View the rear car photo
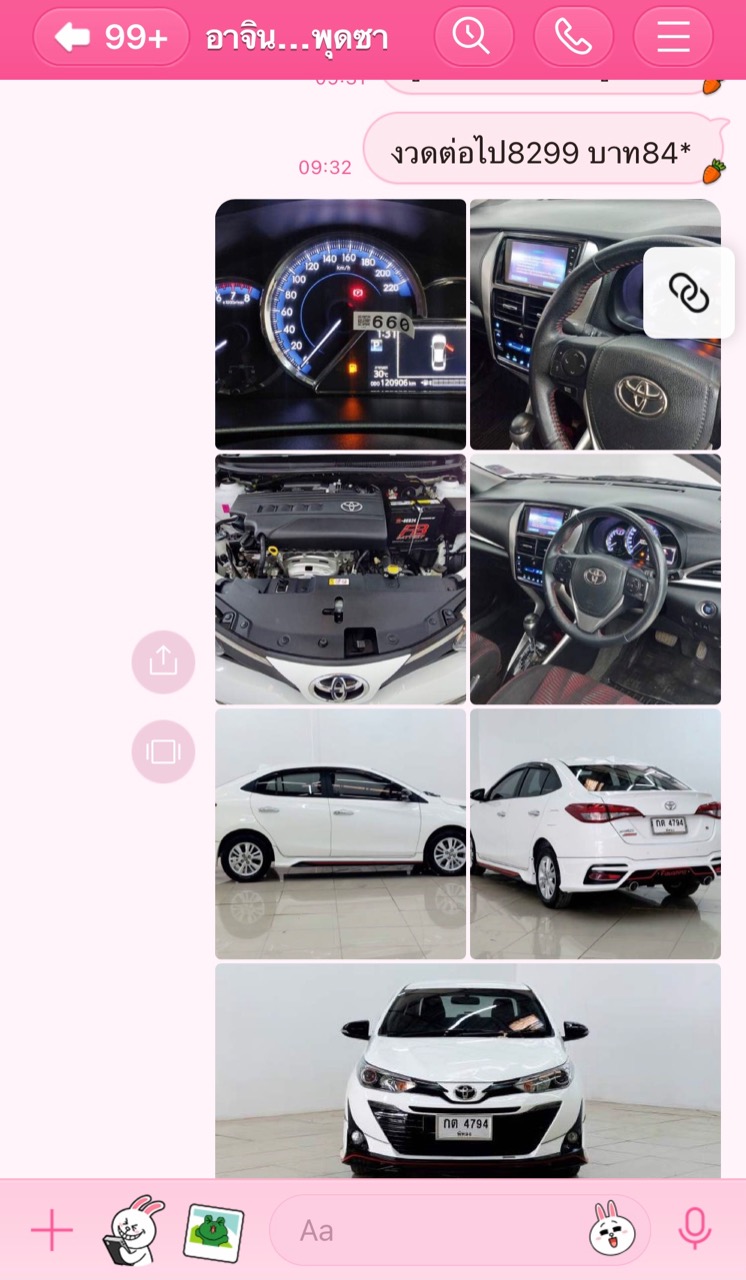The width and height of the screenshot is (746, 1280). pyautogui.click(x=596, y=834)
